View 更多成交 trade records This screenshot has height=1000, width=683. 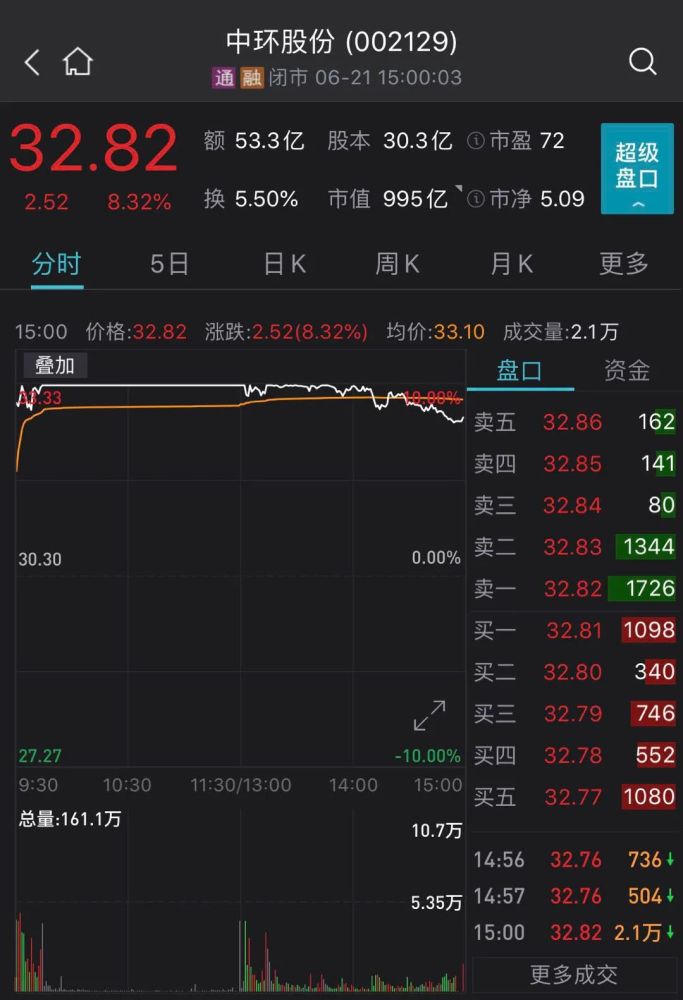coord(574,974)
